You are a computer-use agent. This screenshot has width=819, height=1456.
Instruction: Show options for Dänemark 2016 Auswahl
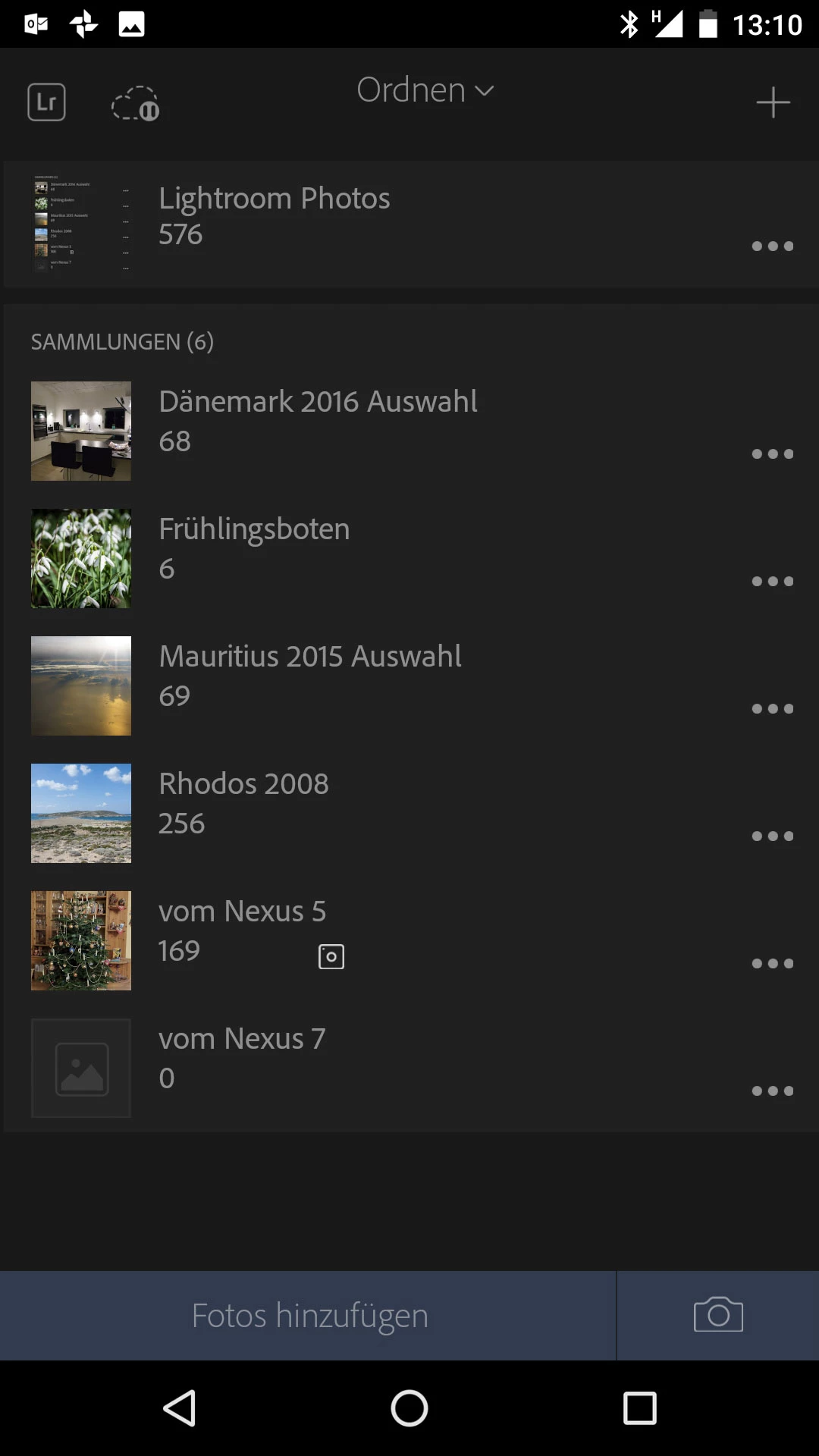click(772, 454)
